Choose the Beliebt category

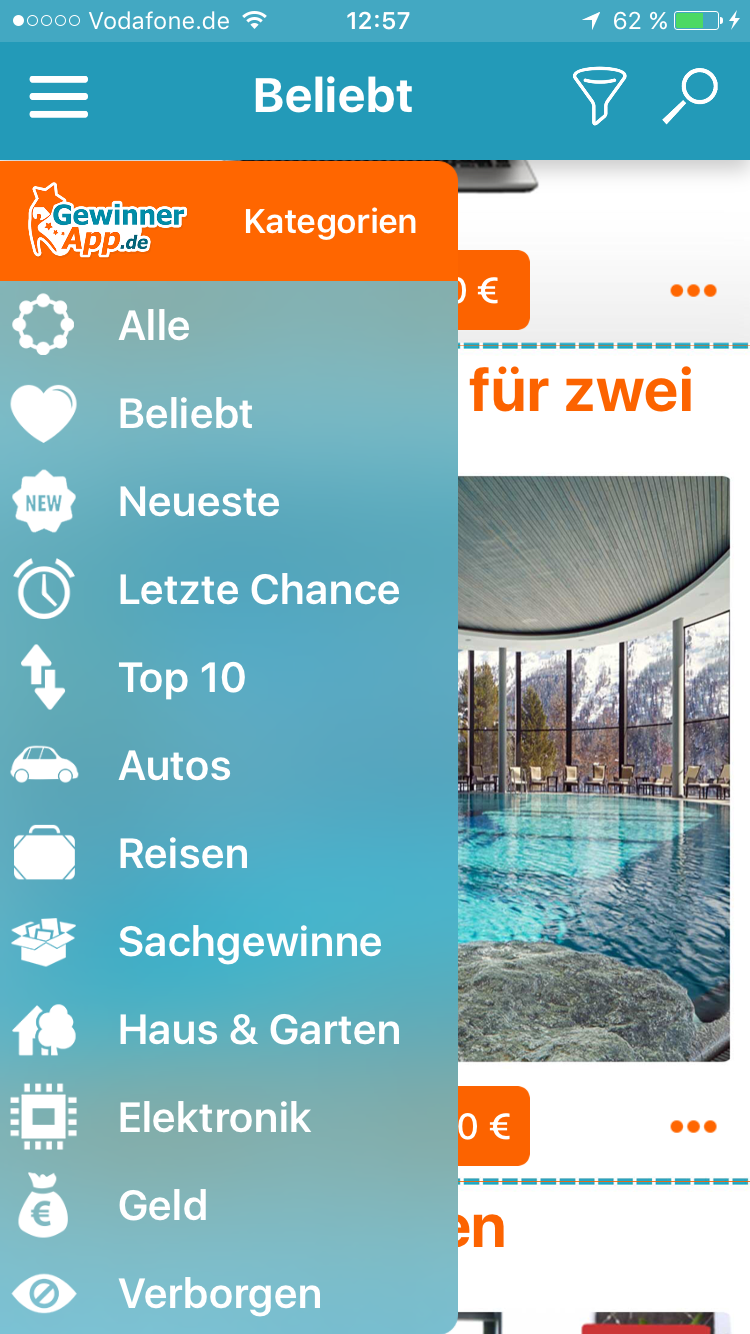click(185, 414)
